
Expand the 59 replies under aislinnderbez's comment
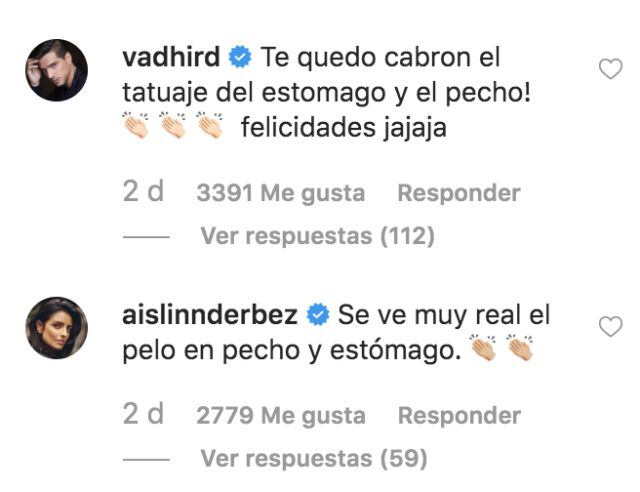(313, 458)
